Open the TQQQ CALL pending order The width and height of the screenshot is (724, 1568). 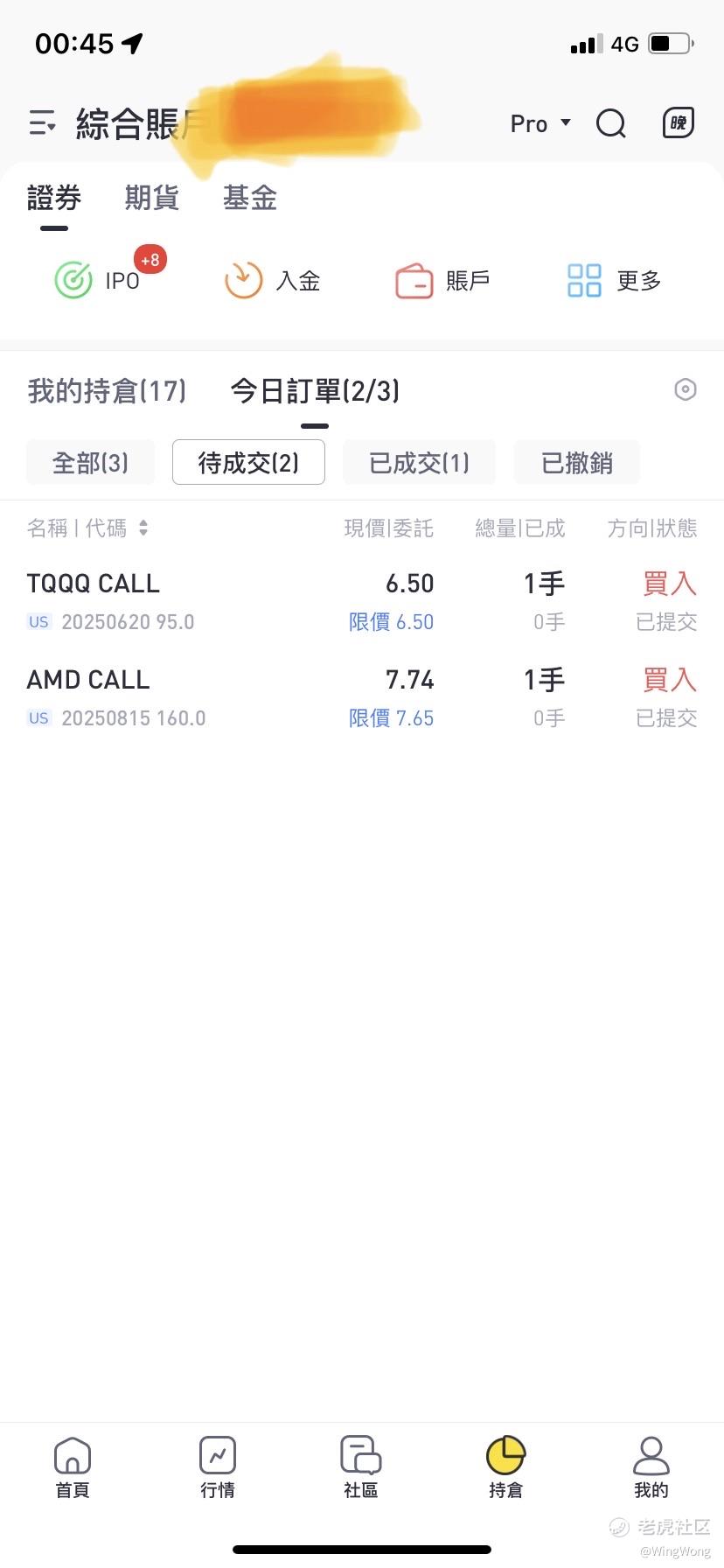362,602
